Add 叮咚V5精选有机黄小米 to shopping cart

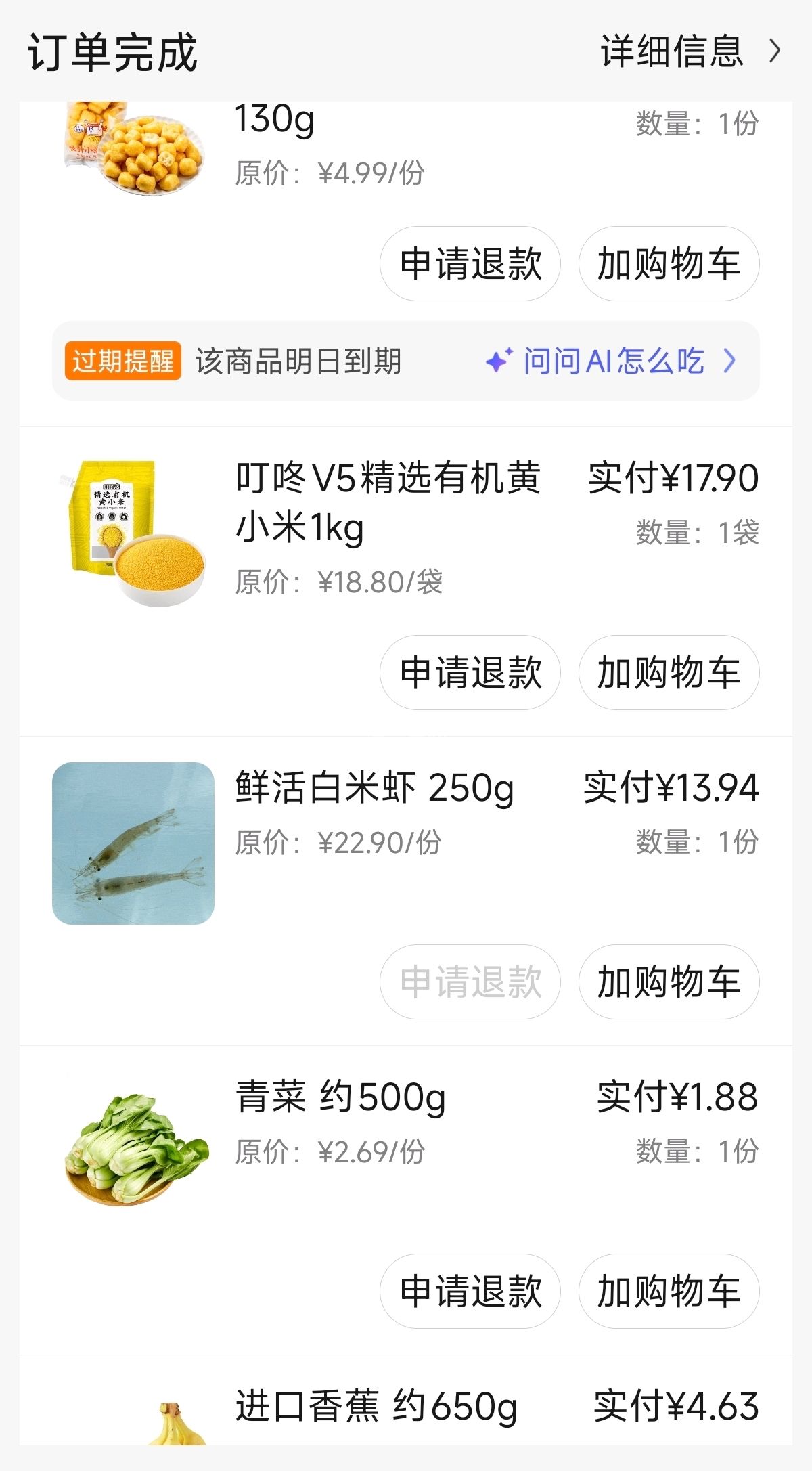[669, 672]
